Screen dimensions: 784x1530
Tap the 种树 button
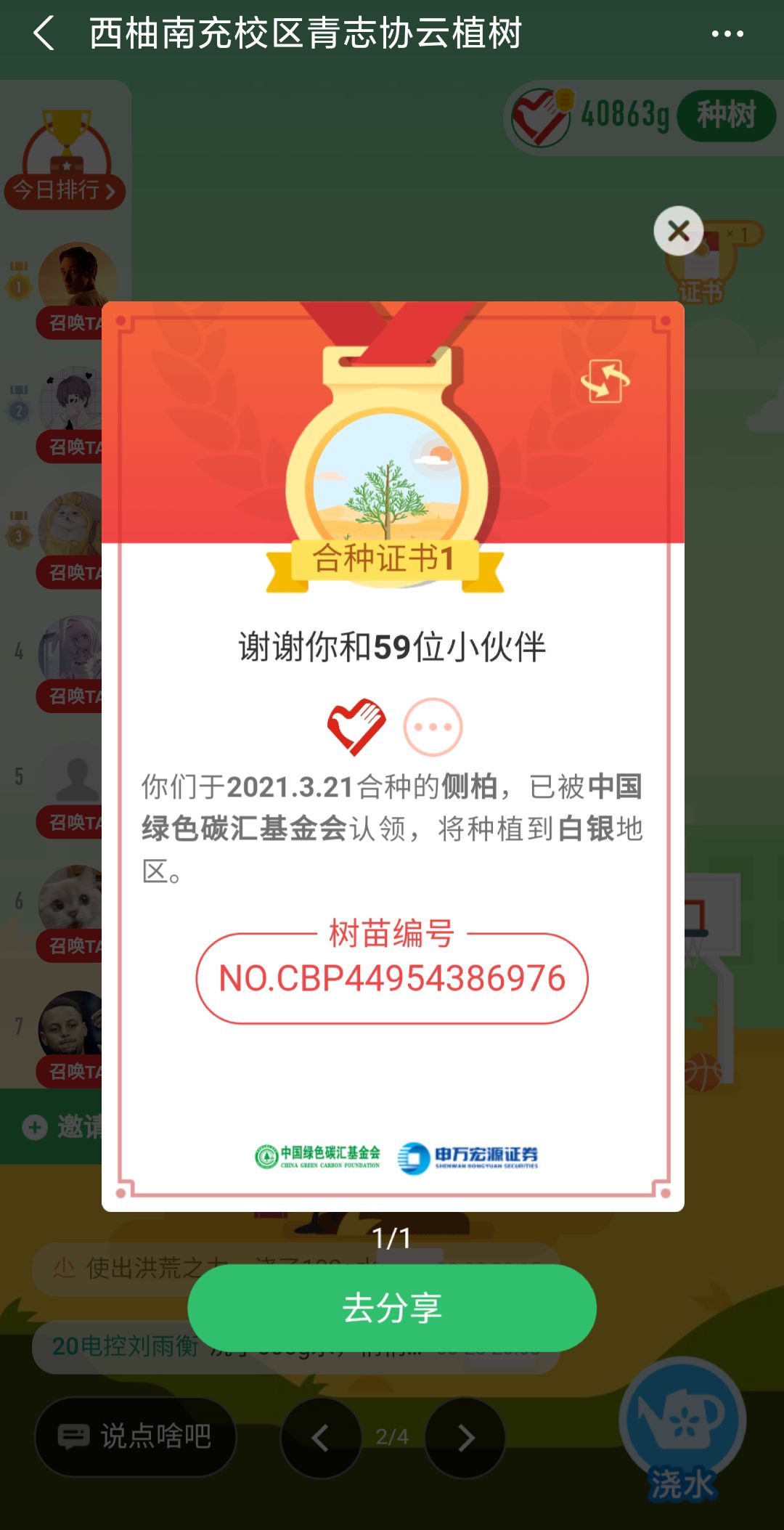pyautogui.click(x=726, y=115)
